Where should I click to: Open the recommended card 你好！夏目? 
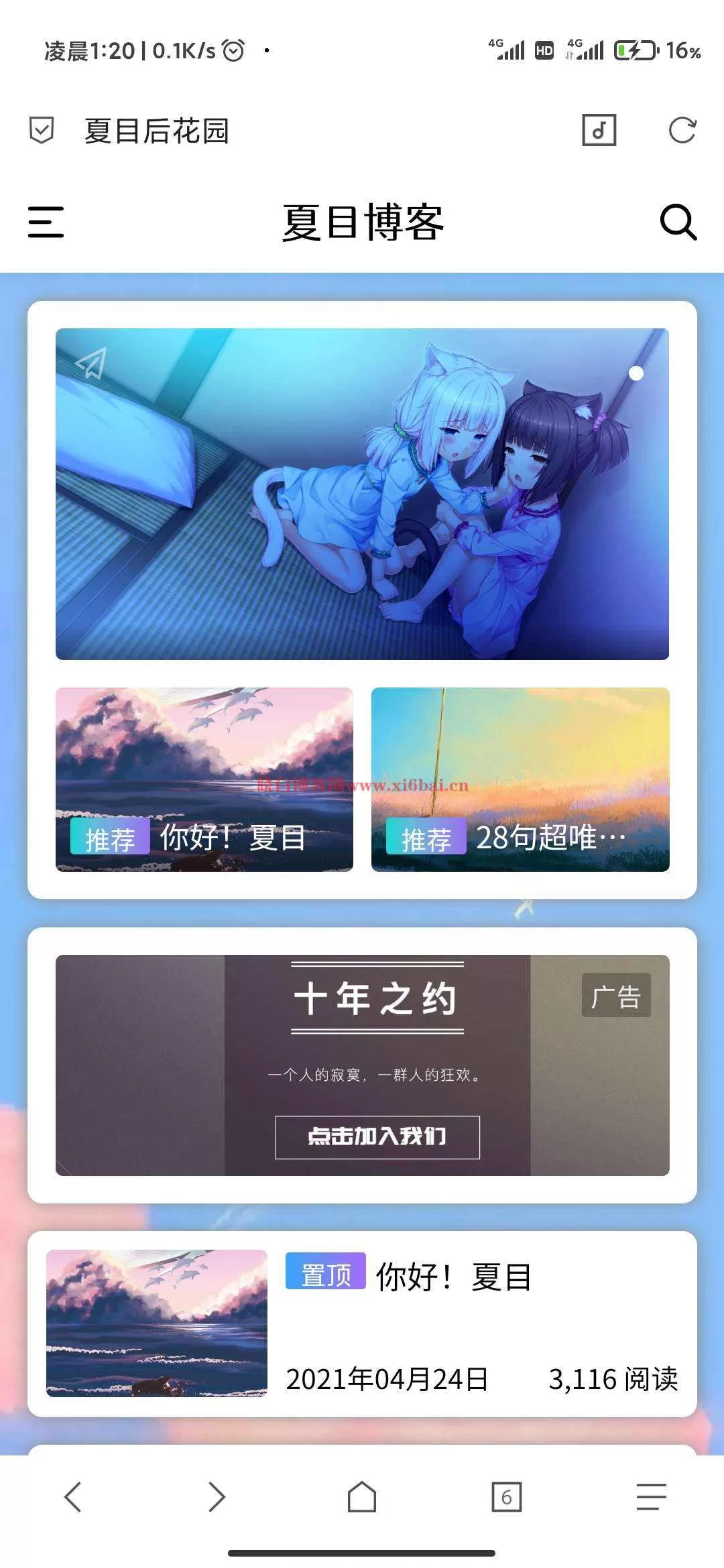[x=204, y=779]
